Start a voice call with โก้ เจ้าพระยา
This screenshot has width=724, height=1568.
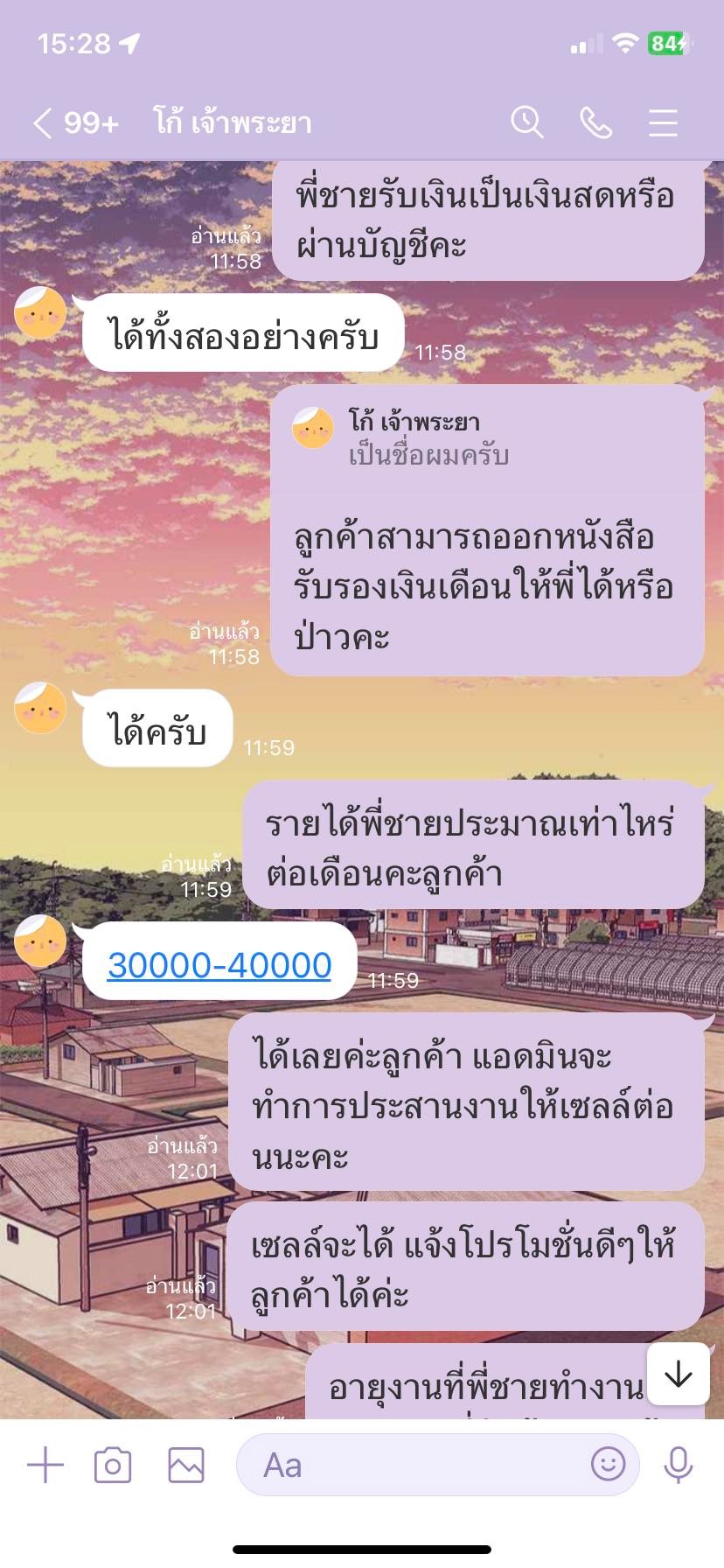tap(595, 122)
